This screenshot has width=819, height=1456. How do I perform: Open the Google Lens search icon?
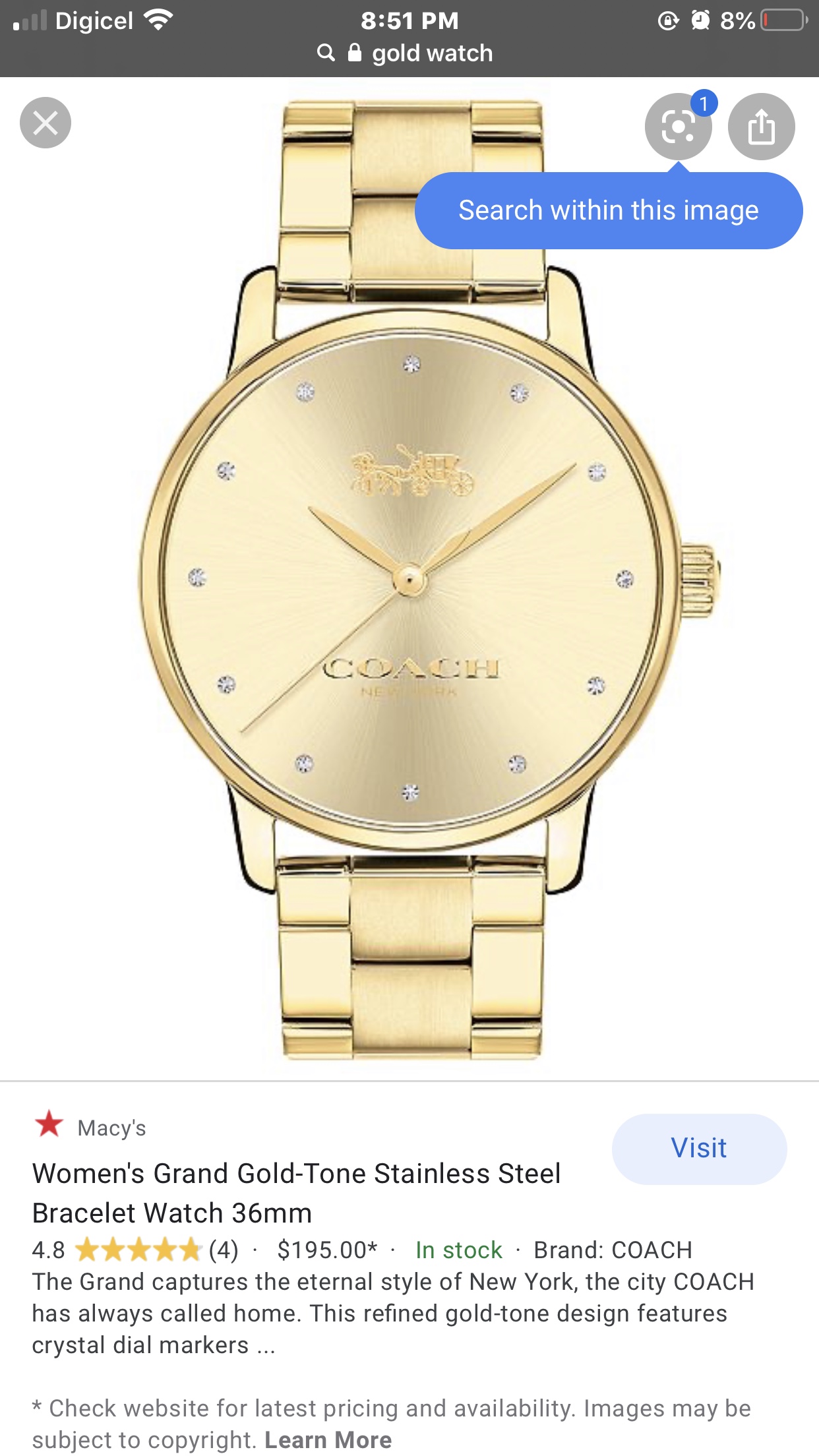(x=679, y=127)
